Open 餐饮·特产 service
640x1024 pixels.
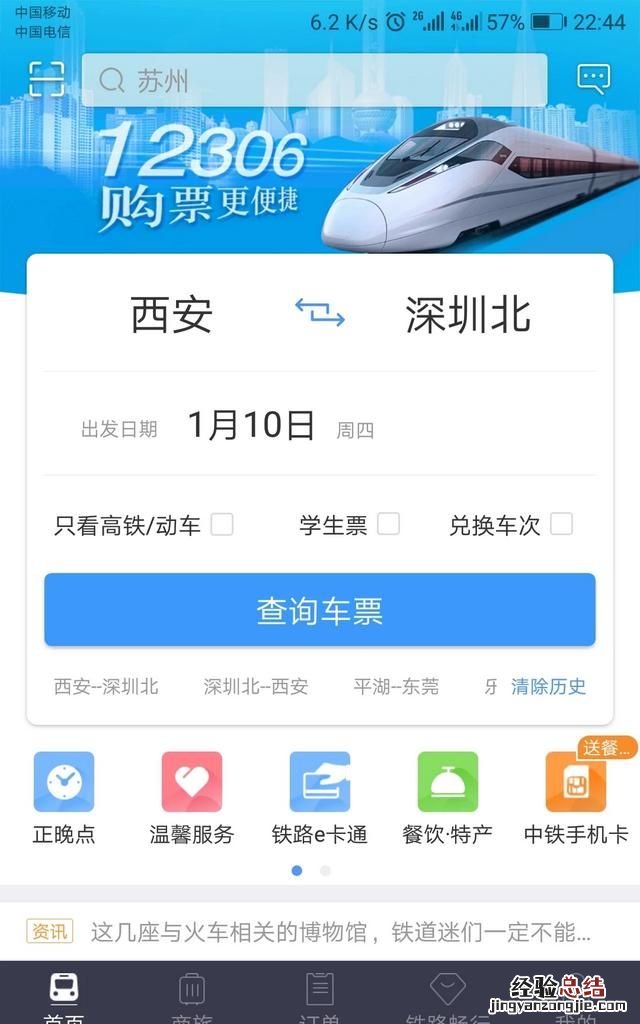(x=448, y=798)
